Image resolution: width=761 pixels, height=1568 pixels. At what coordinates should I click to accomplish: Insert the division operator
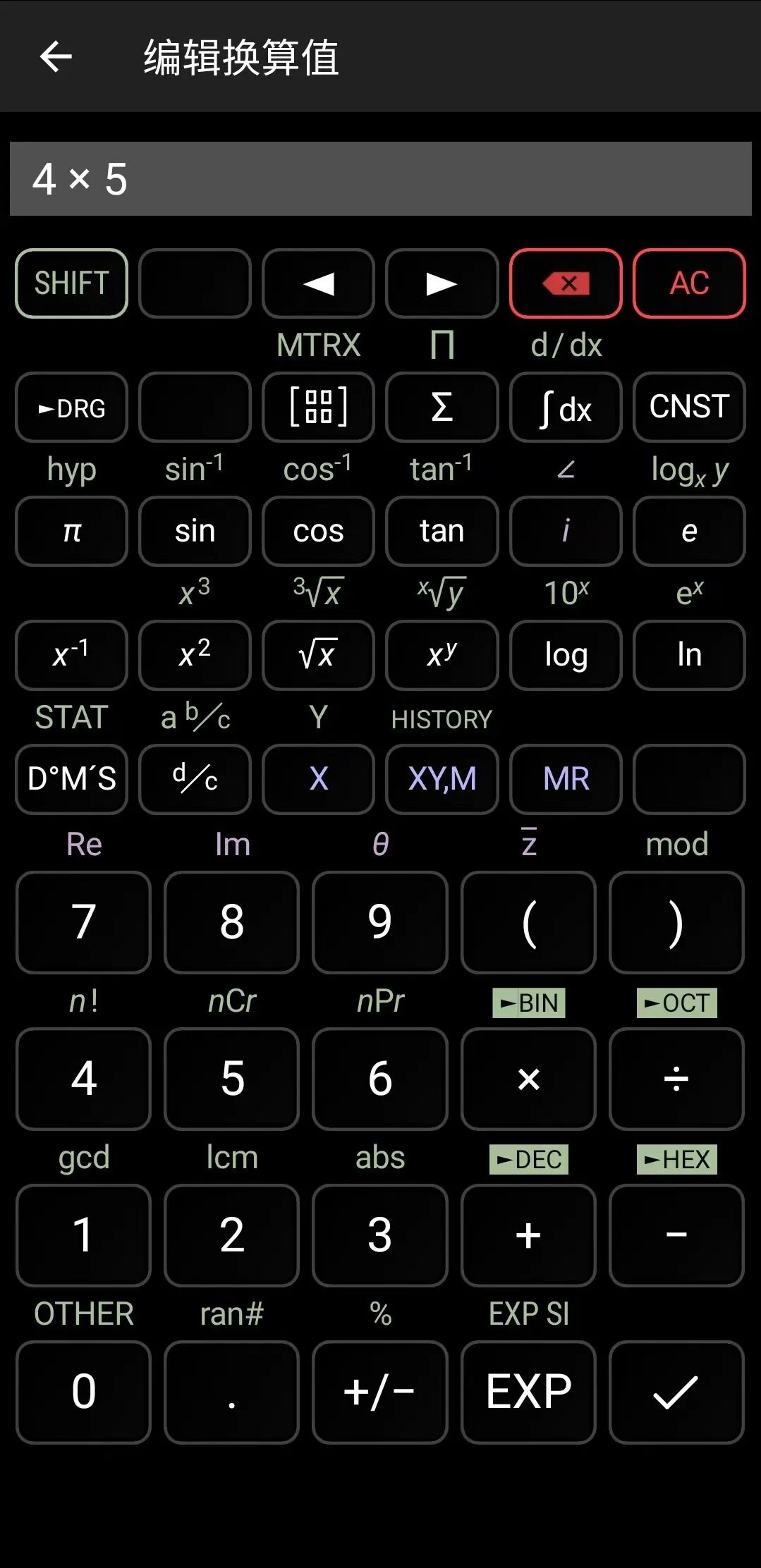(676, 1079)
